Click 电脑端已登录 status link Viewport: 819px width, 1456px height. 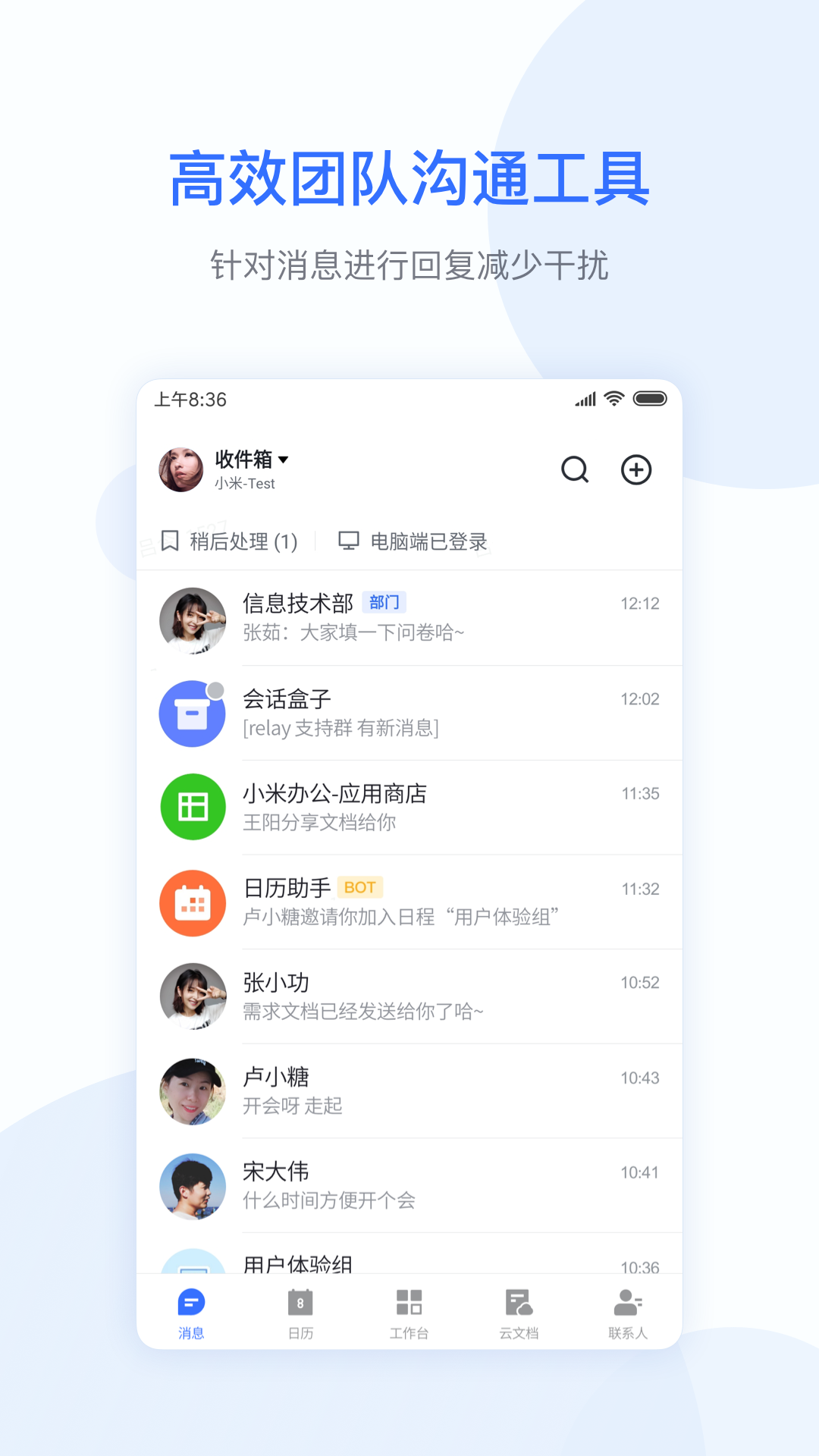tap(429, 541)
